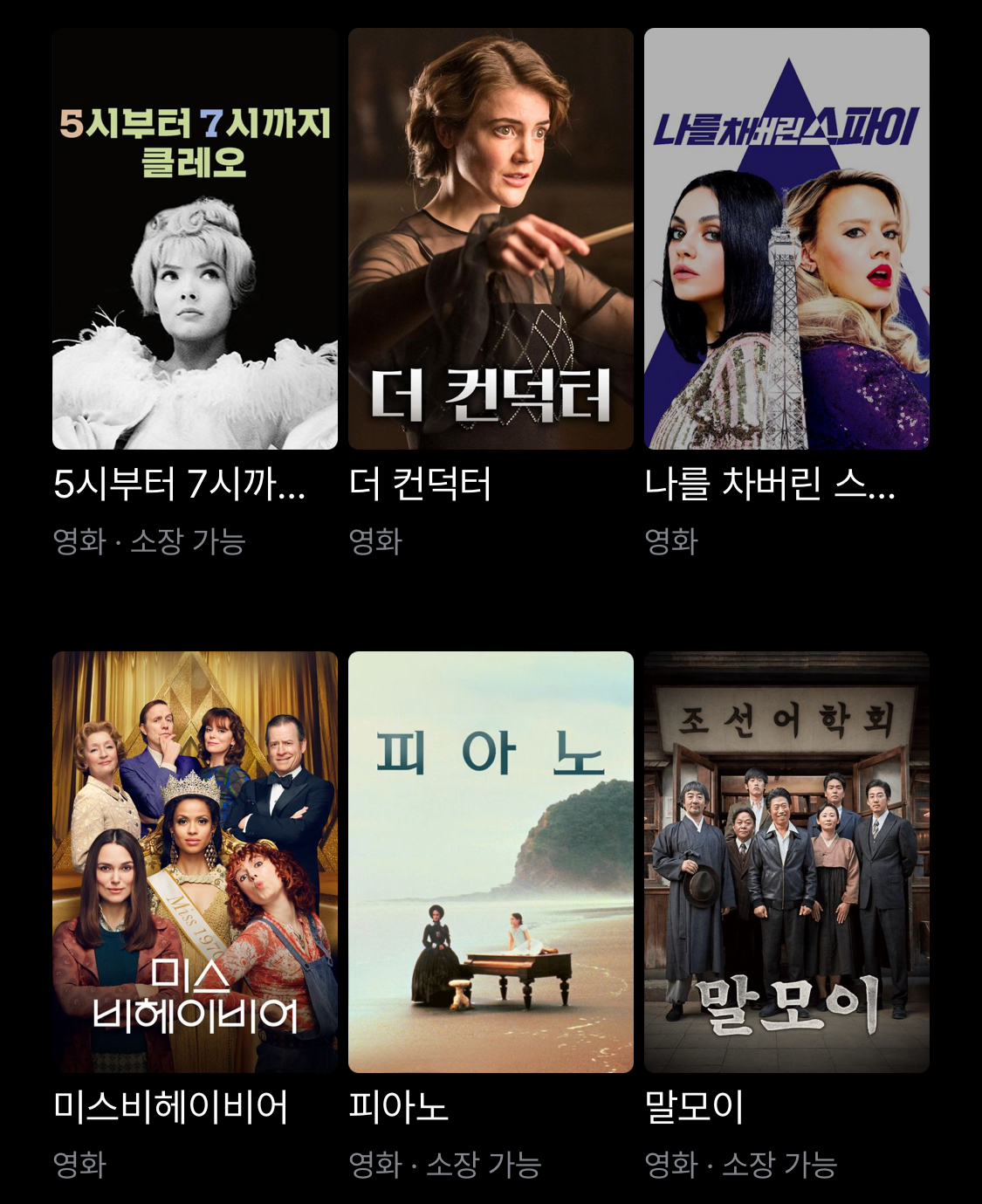Select the 더 컨덕터 movie poster

[491, 239]
